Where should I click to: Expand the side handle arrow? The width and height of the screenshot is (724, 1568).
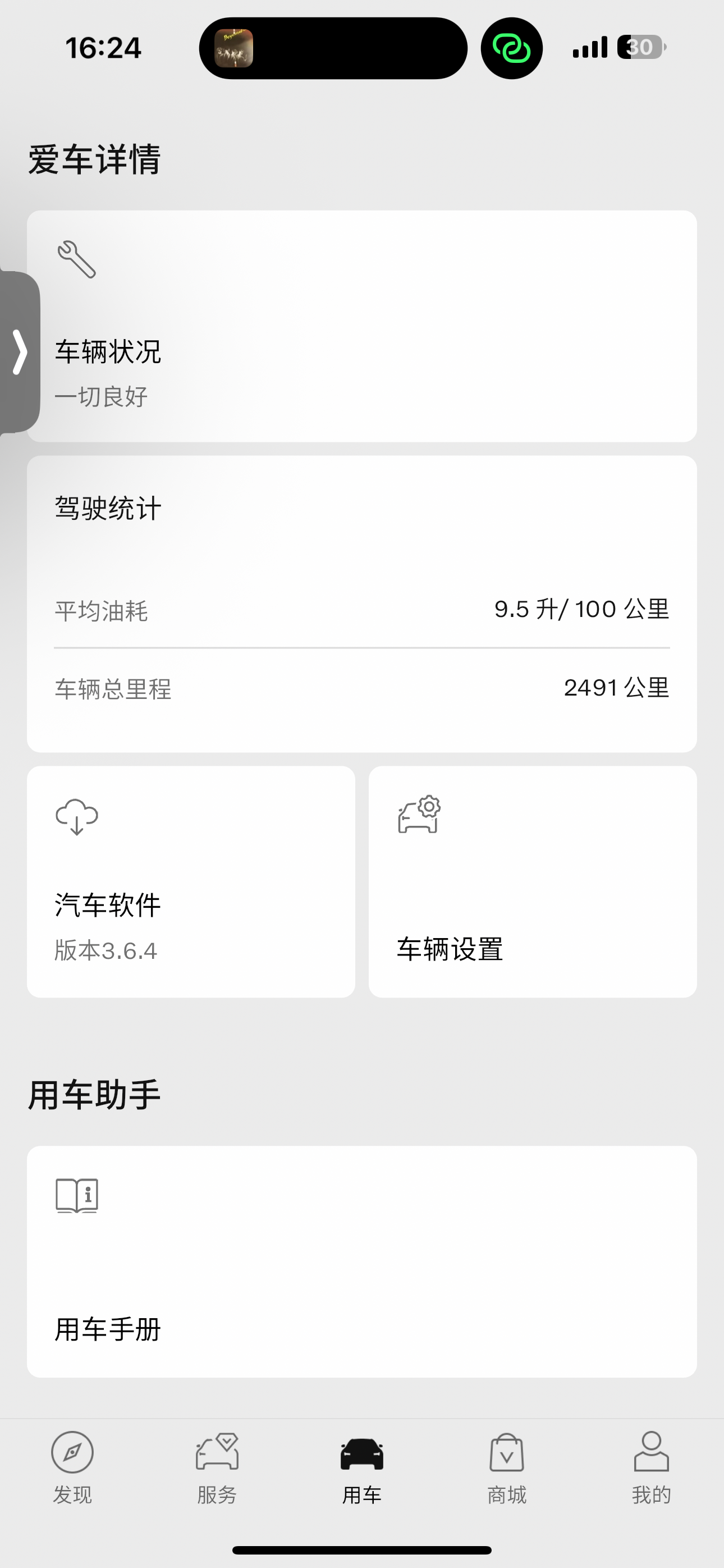(x=20, y=352)
